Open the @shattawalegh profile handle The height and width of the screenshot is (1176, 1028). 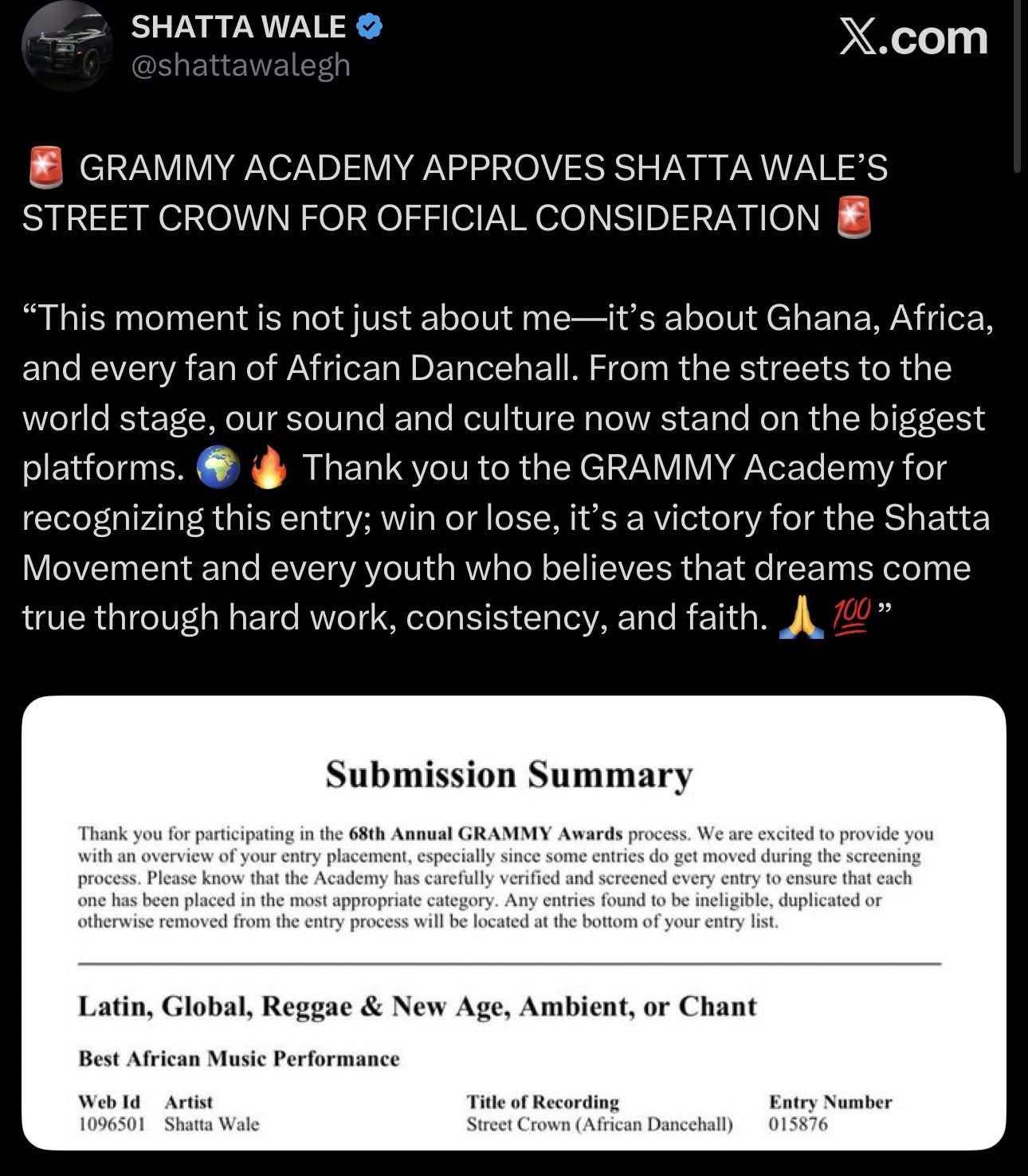click(241, 65)
